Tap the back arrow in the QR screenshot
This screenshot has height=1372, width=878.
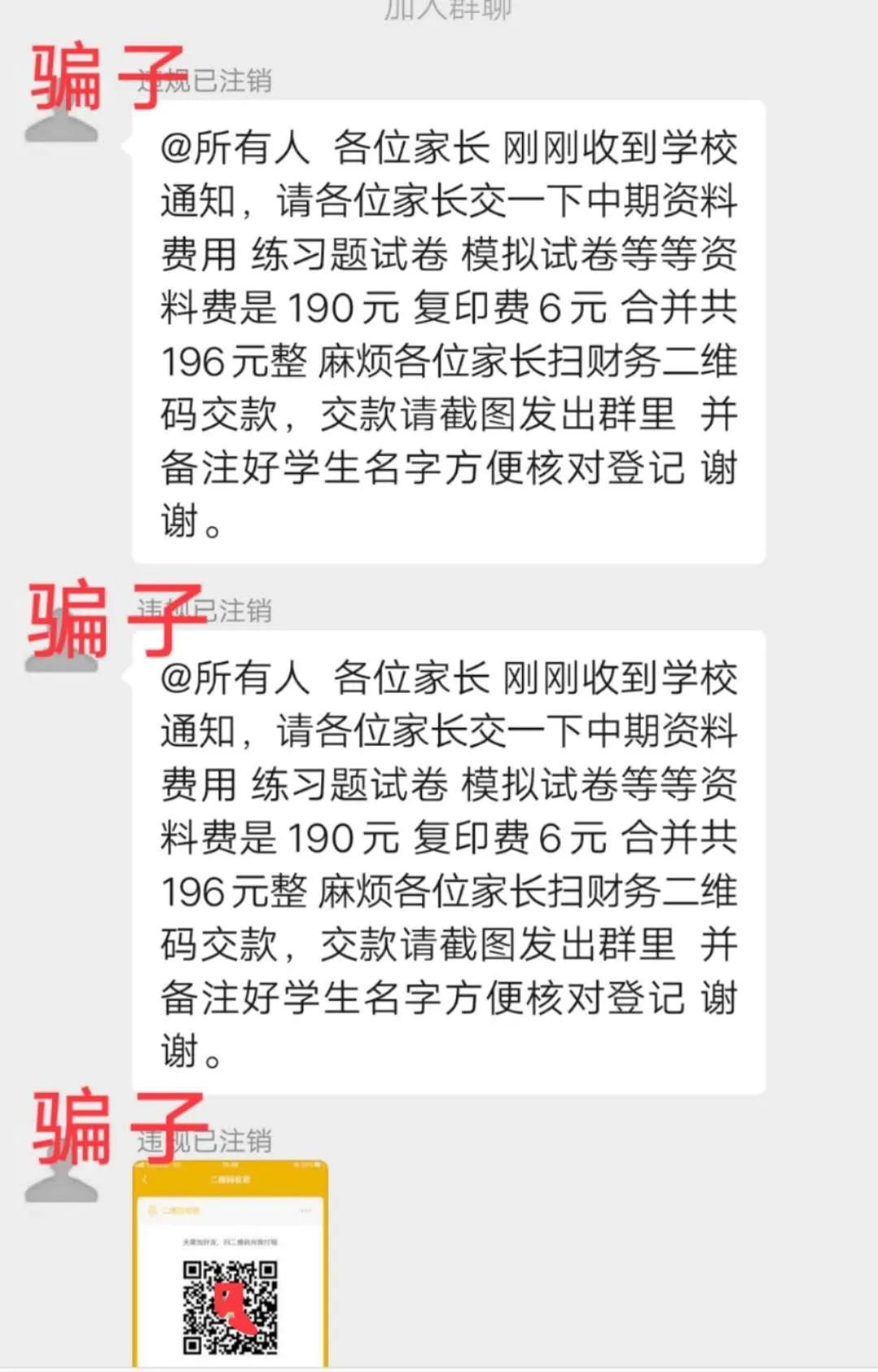point(144,1181)
